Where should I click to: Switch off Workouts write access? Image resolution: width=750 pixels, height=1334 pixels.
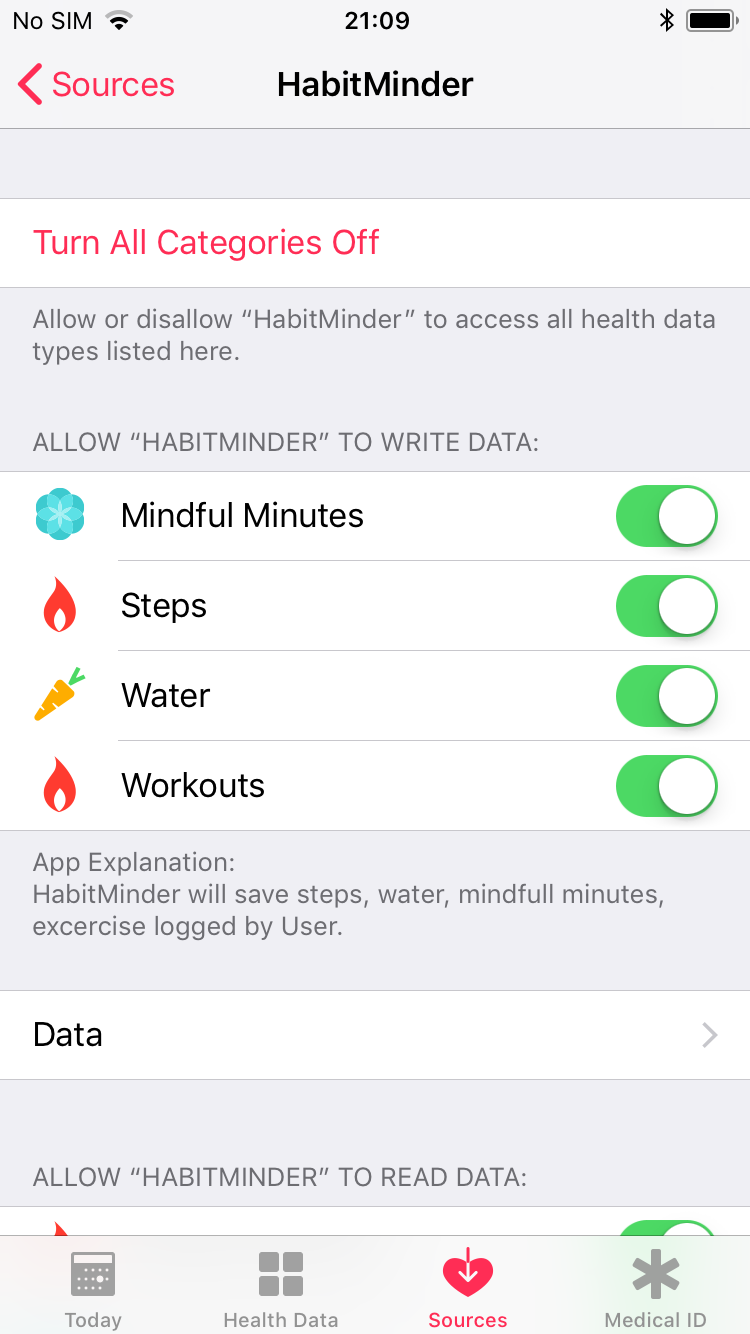click(666, 786)
